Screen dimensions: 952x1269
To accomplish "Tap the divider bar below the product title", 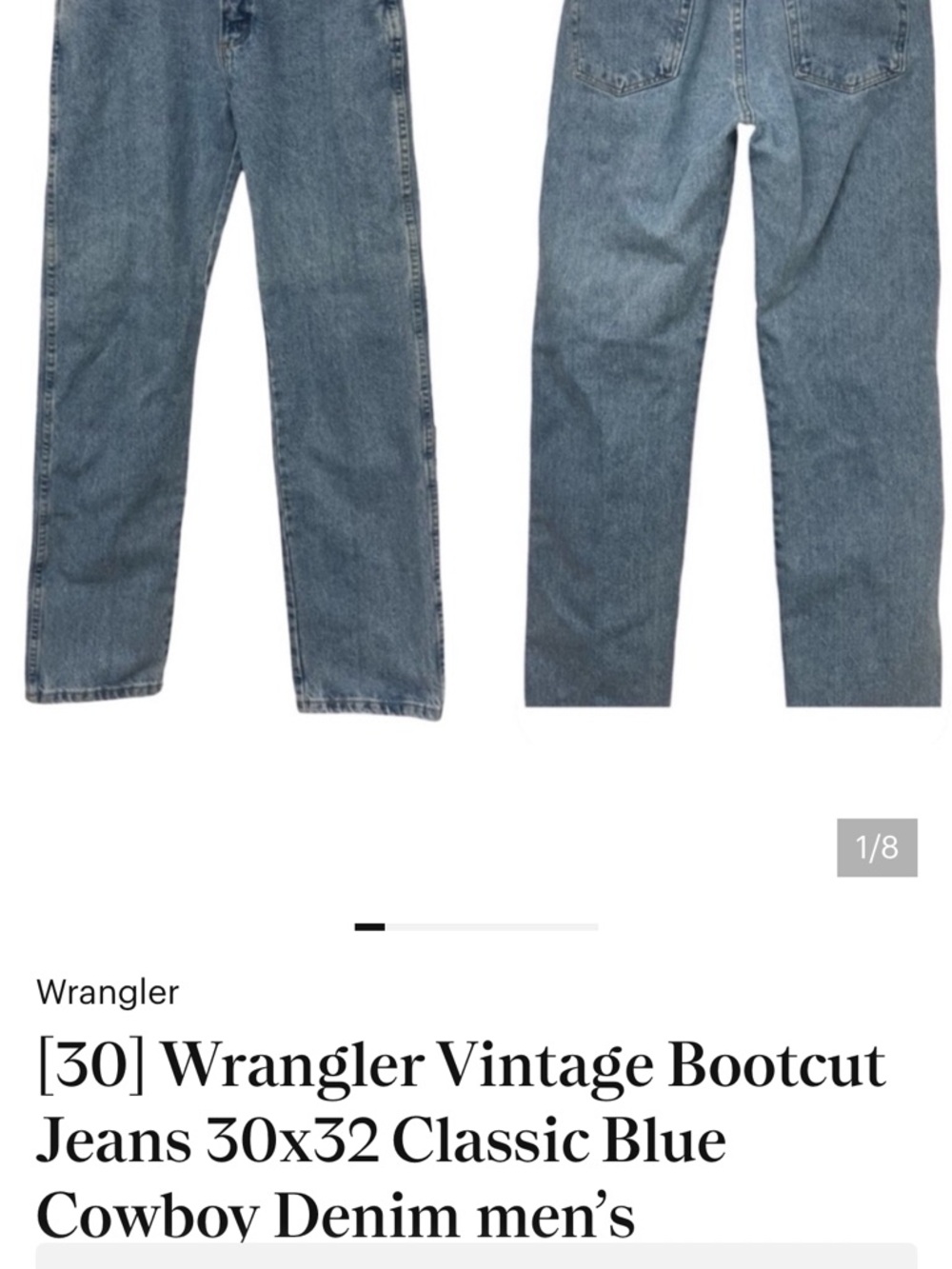I will pos(476,1259).
